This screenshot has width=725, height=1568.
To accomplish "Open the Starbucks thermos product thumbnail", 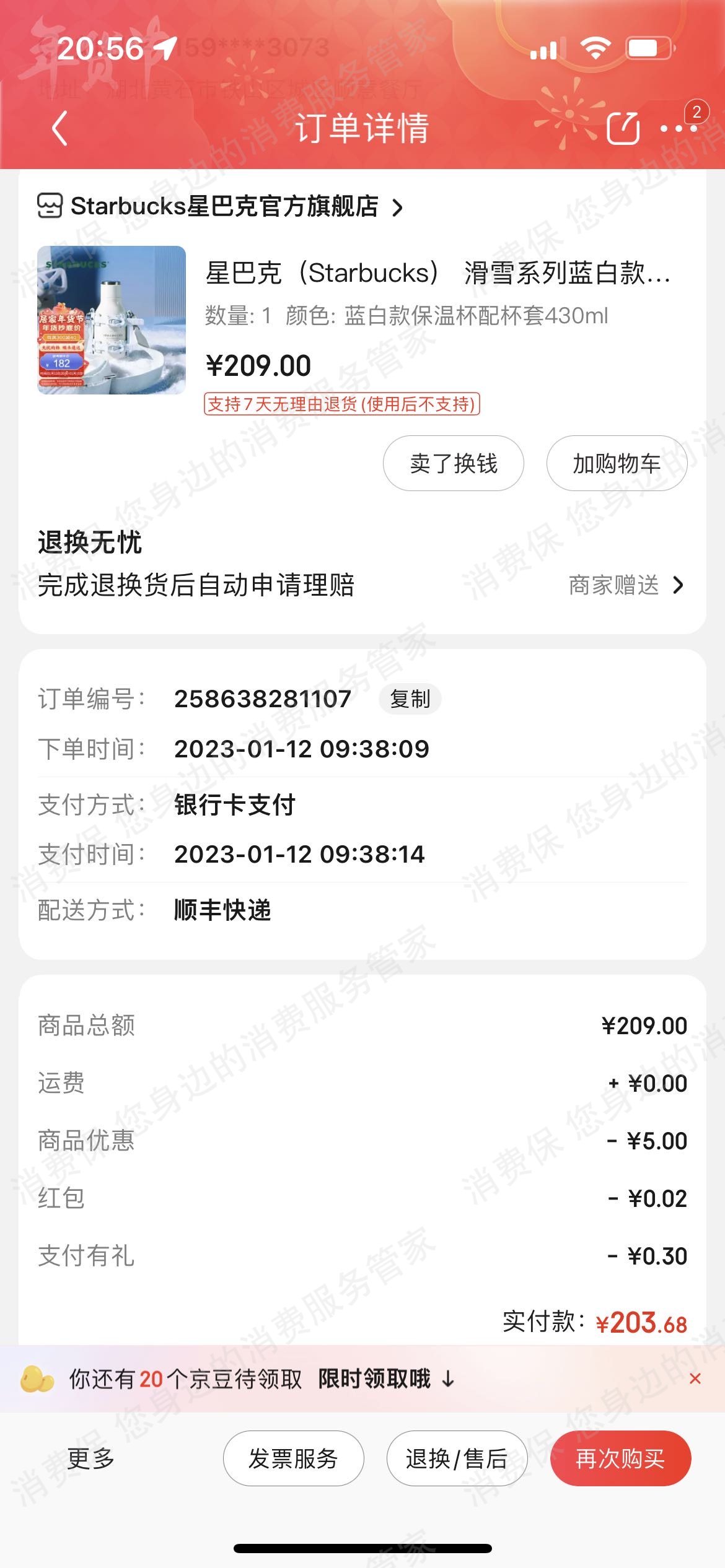I will 112,320.
